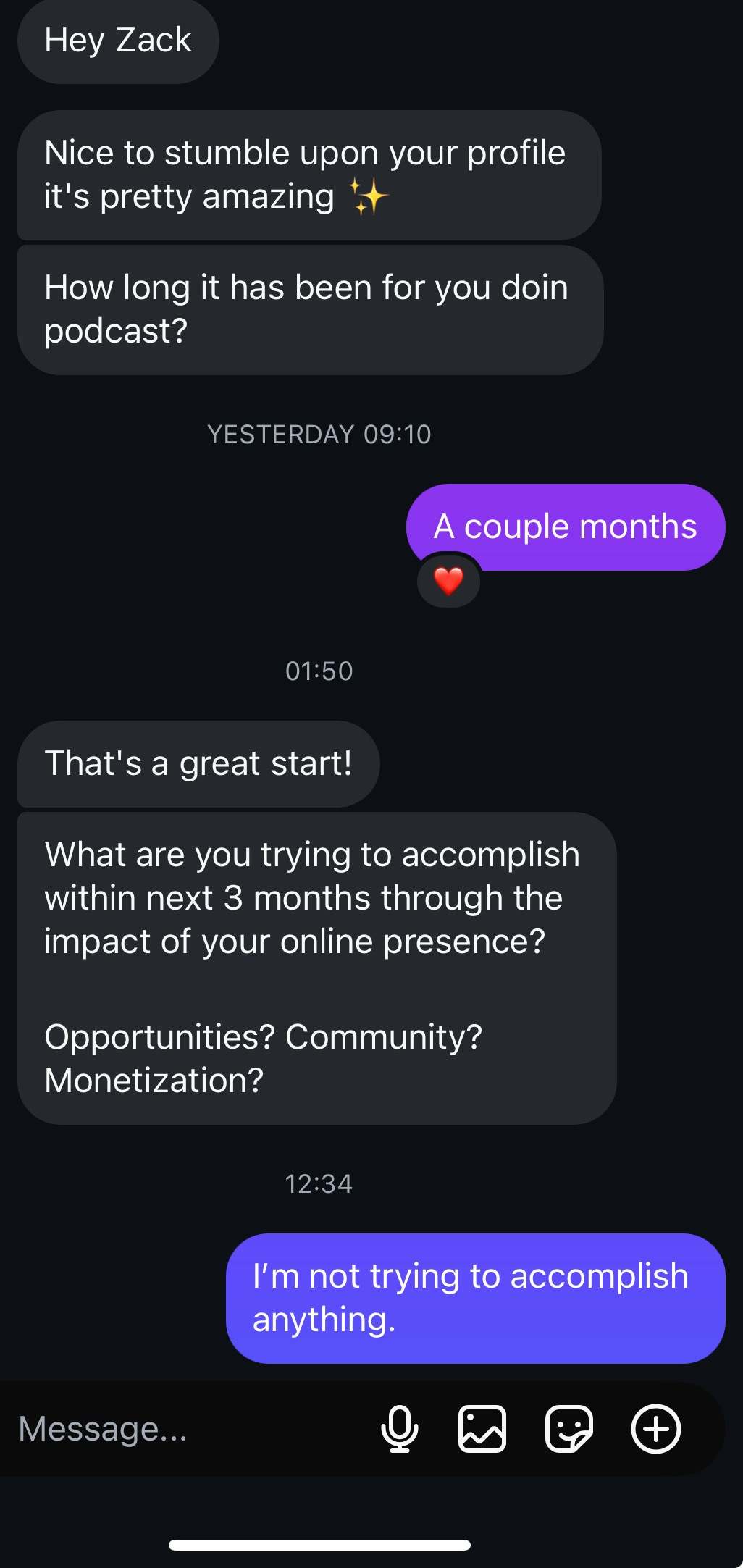Open the photo gallery picker
Image resolution: width=743 pixels, height=1568 pixels.
[x=482, y=1429]
